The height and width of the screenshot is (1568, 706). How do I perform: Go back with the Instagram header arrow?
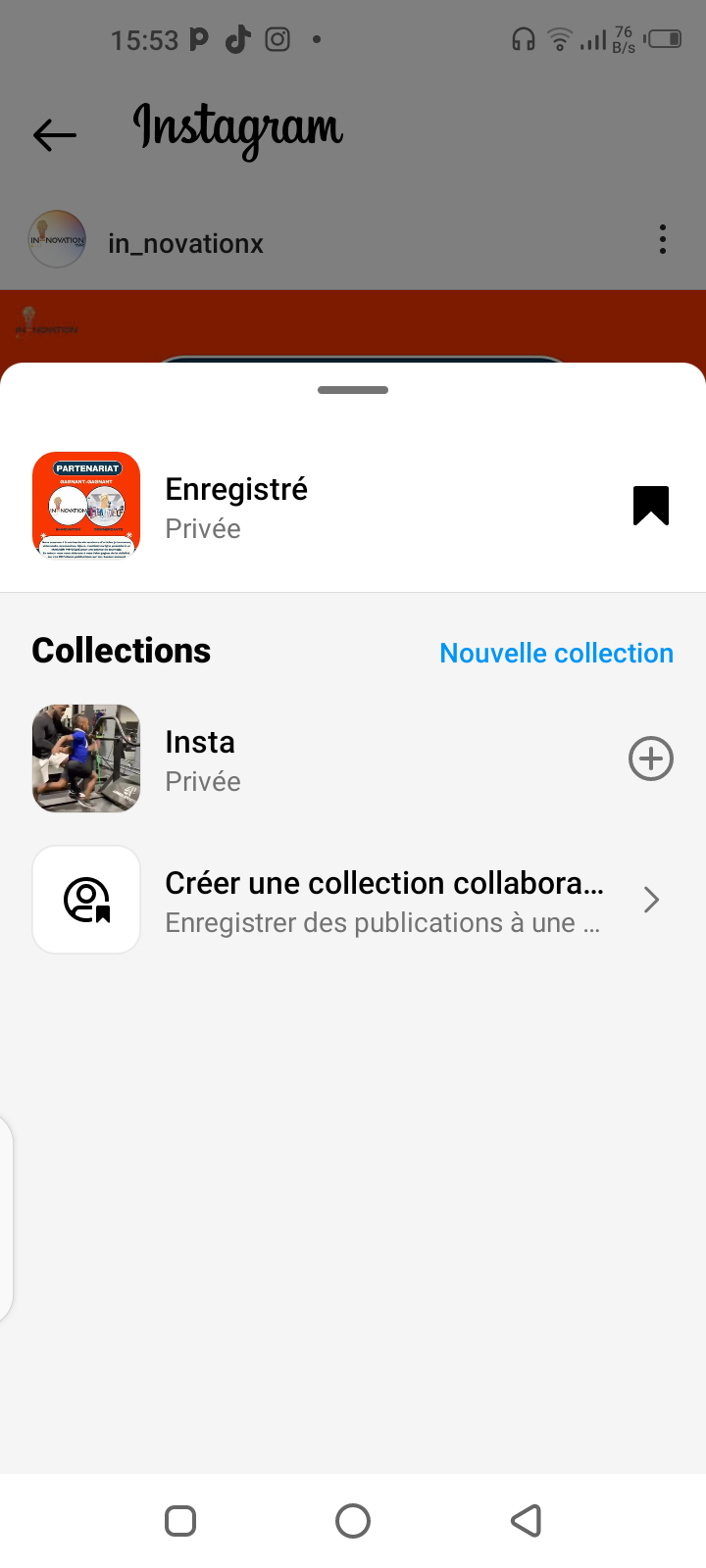[55, 134]
